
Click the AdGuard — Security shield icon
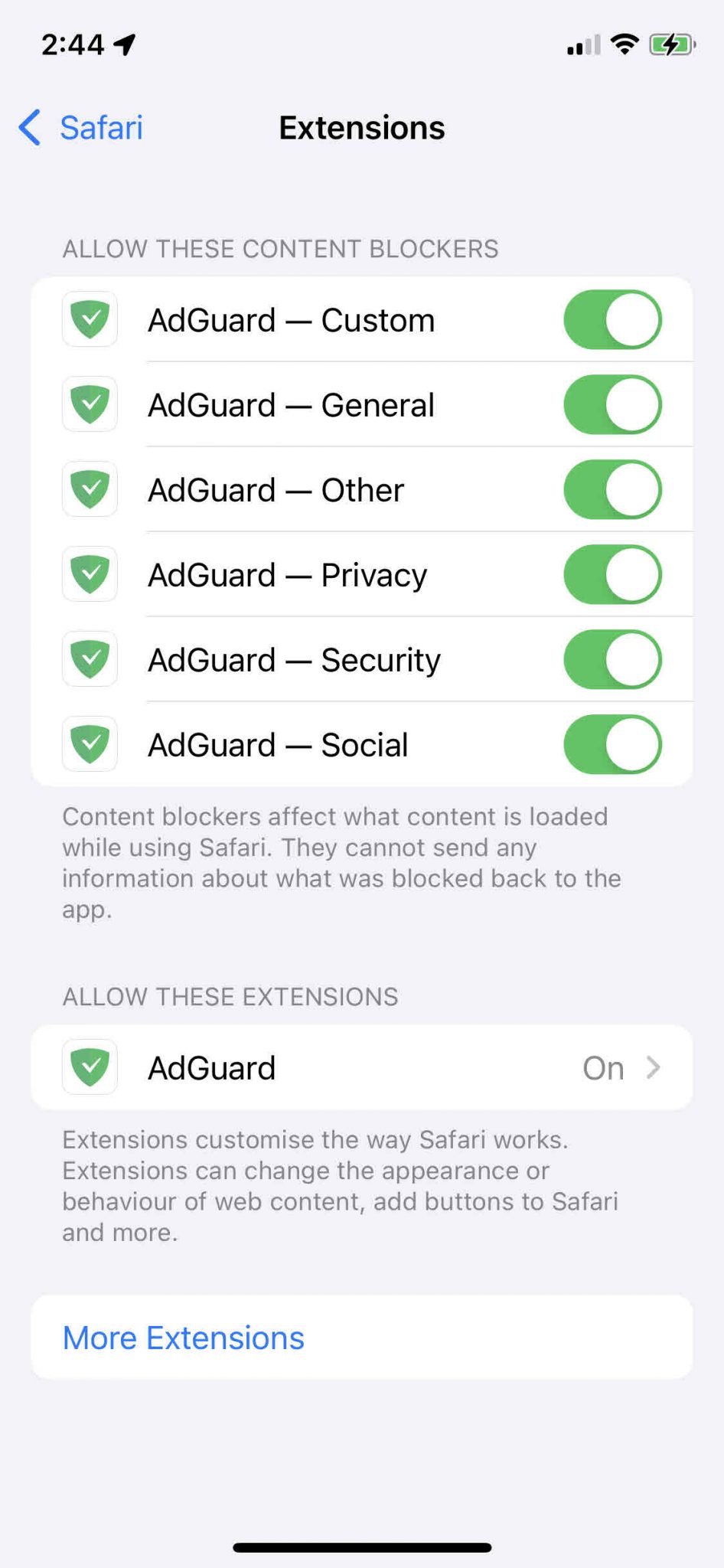coord(90,659)
